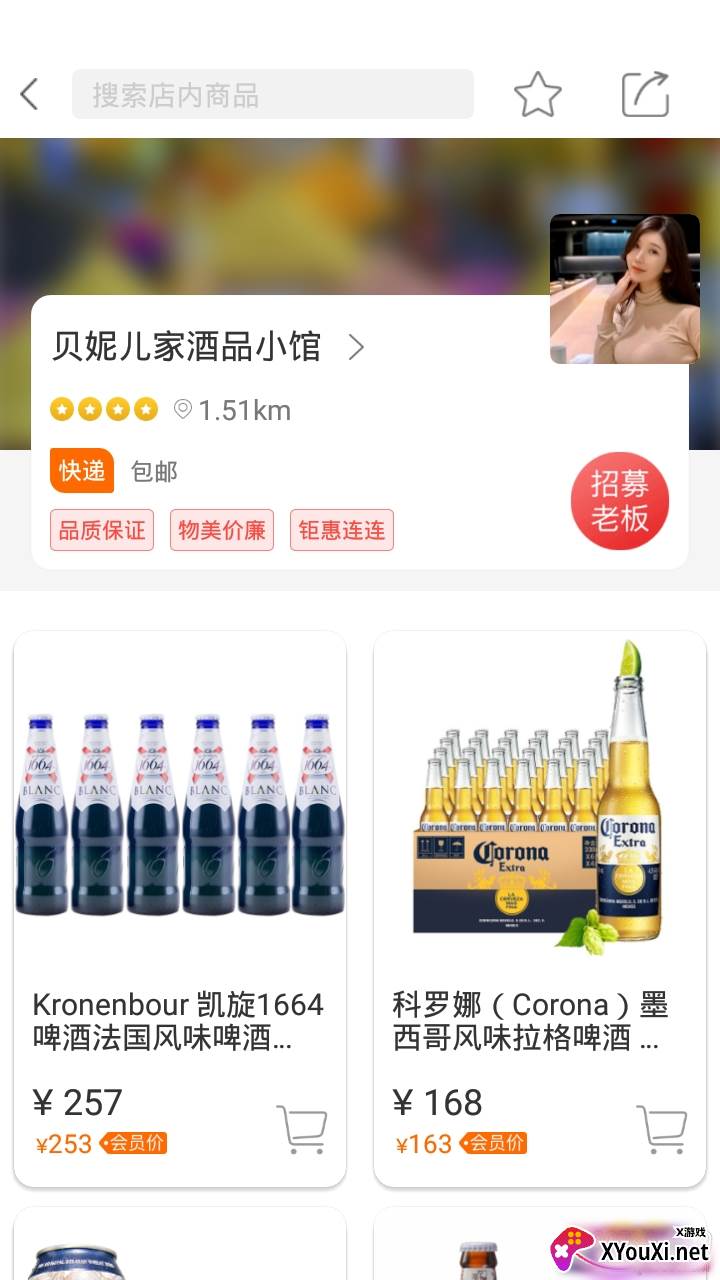Screen dimensions: 720x1280
Task: Tap the in-store product search box
Action: click(x=272, y=95)
